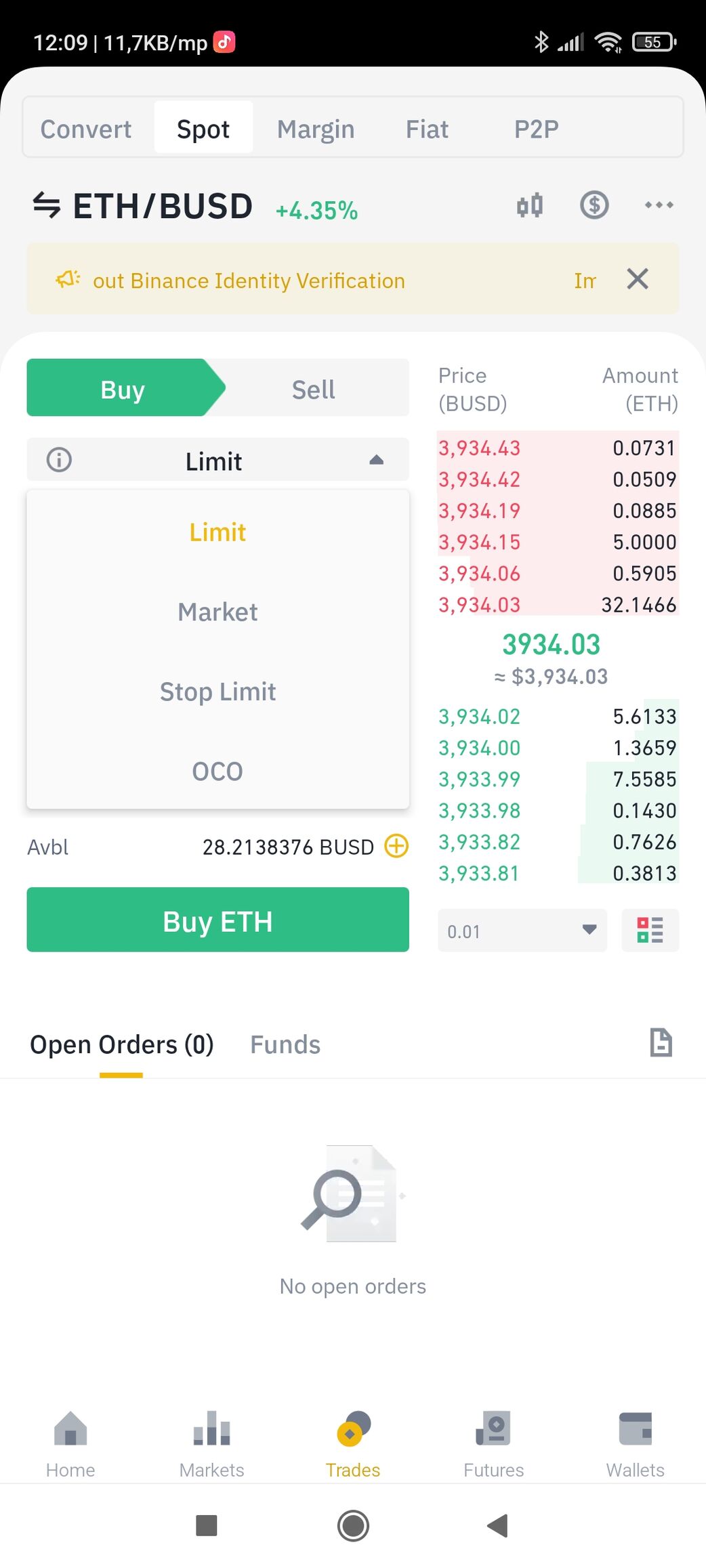706x1568 pixels.
Task: Tap the Buy ETH button
Action: (x=217, y=920)
